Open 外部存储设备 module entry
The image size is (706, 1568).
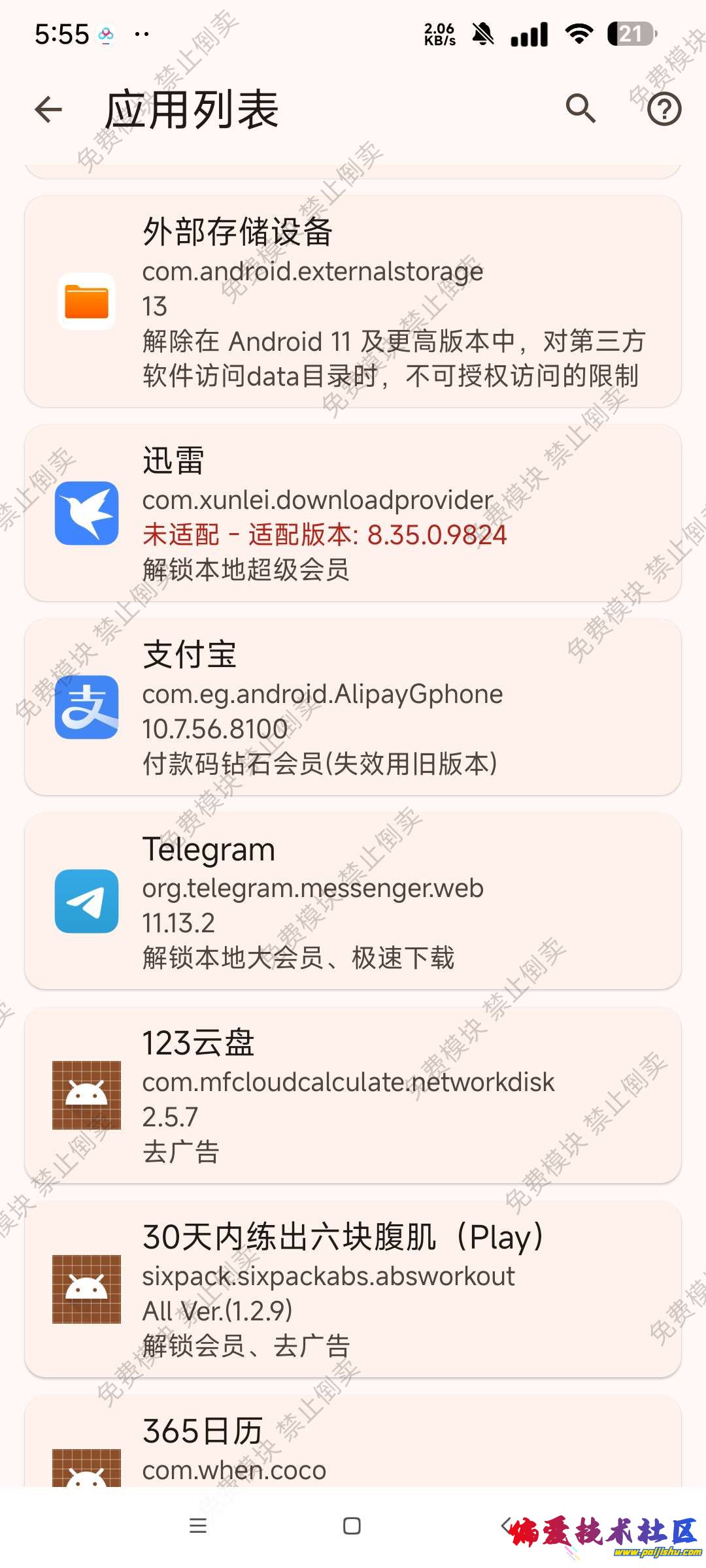(353, 302)
